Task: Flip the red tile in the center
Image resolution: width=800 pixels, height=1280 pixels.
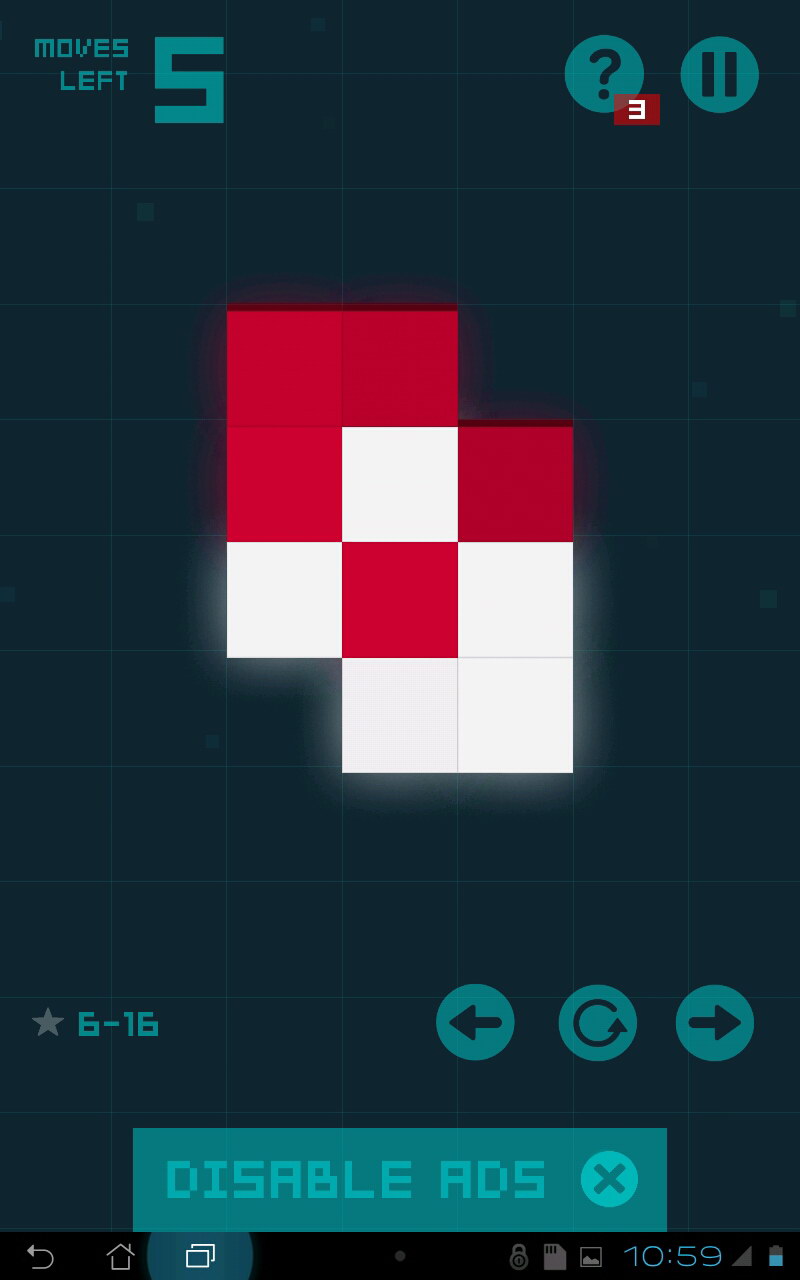Action: coord(400,600)
